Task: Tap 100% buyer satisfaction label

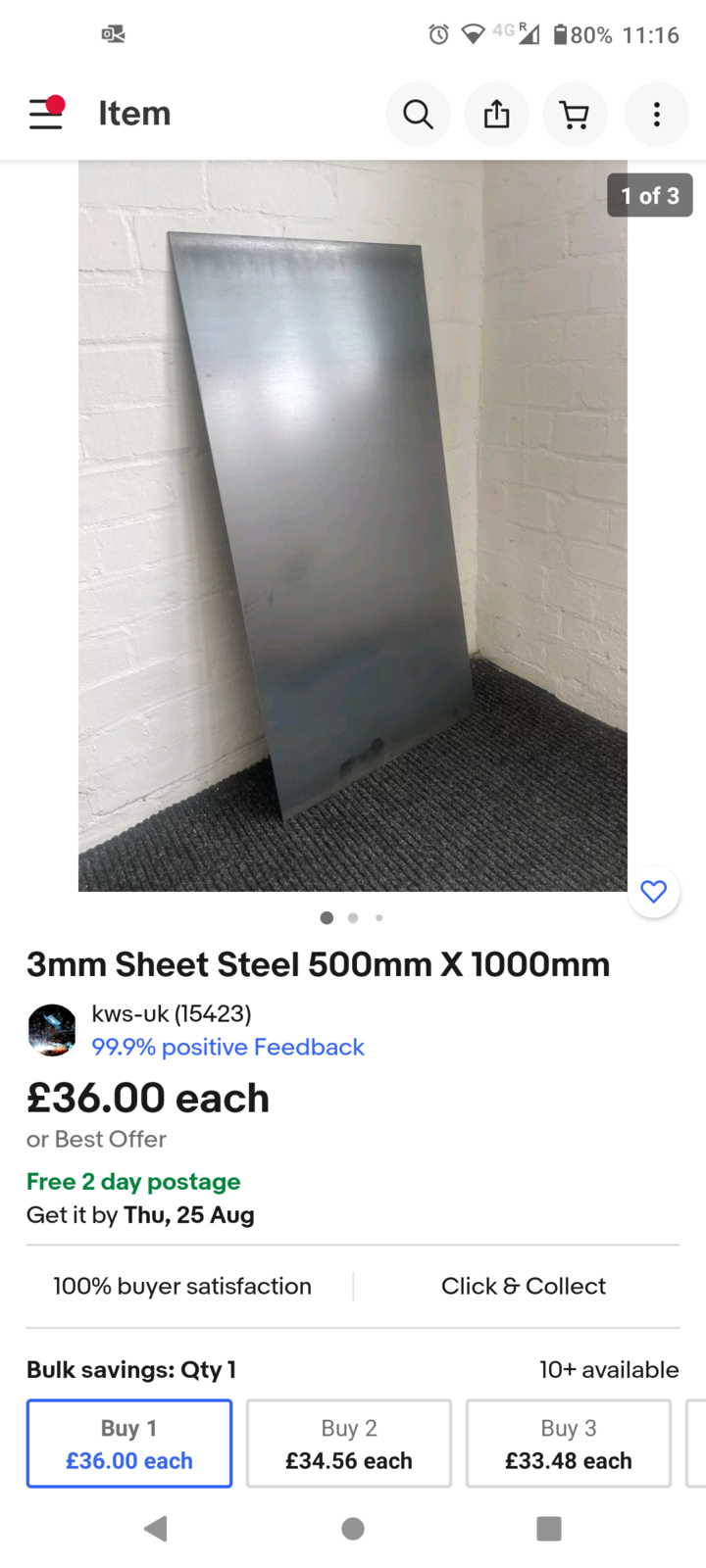Action: click(x=182, y=1286)
